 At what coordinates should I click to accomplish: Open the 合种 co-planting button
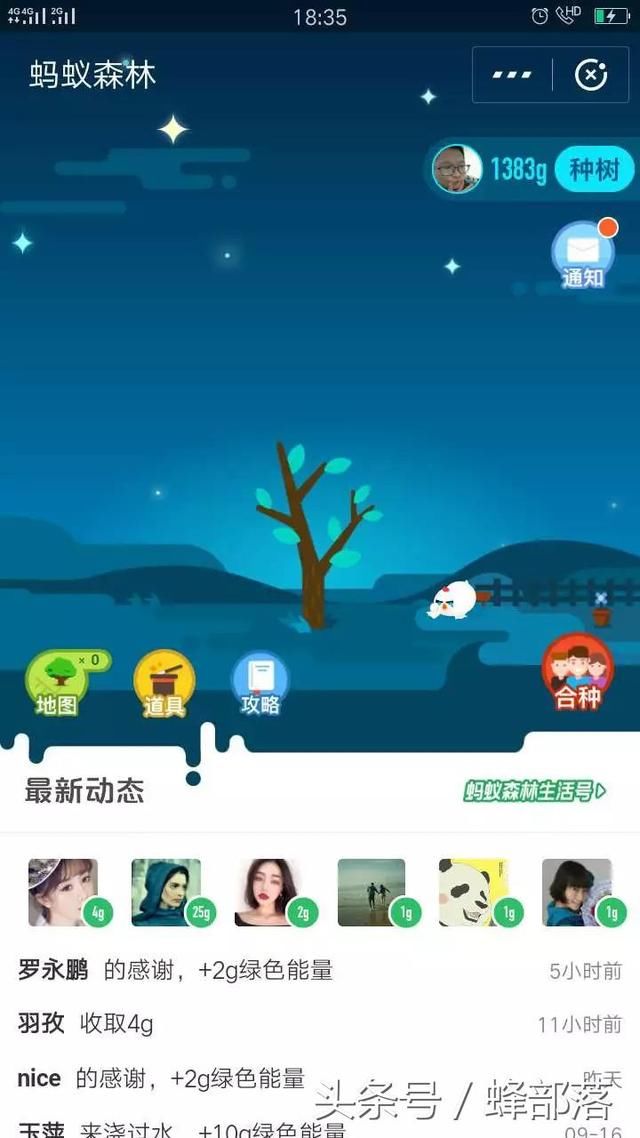[x=578, y=673]
